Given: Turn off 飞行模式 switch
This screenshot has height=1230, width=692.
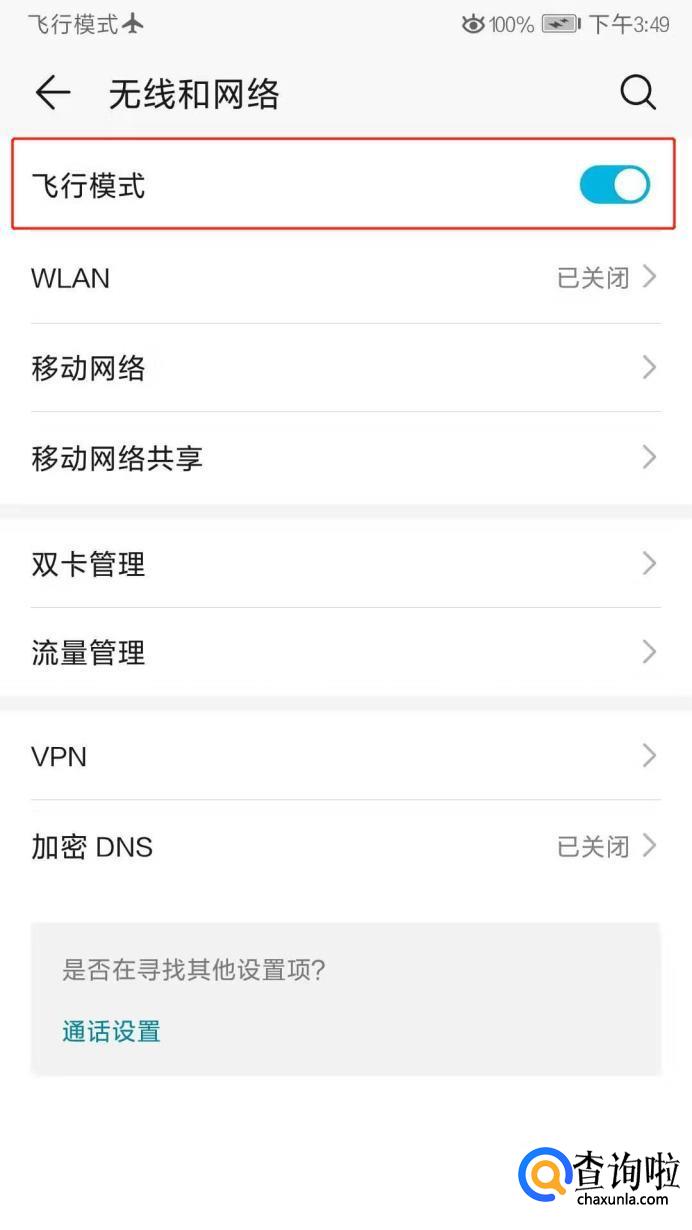Looking at the screenshot, I should click(614, 185).
